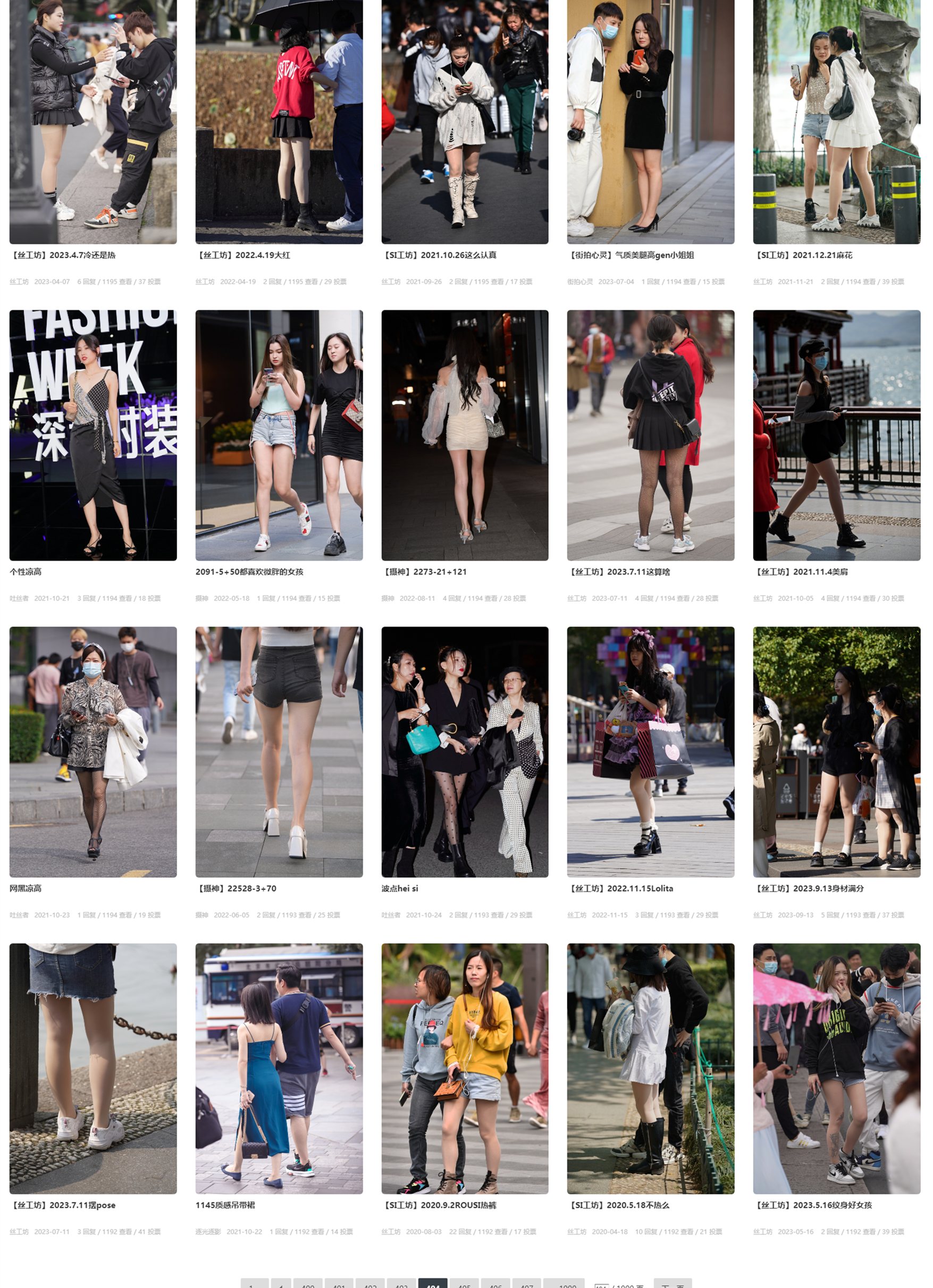Open the post 【SI工坊】2020.9.2ROUSI热裤
933x1288 pixels.
point(439,1205)
